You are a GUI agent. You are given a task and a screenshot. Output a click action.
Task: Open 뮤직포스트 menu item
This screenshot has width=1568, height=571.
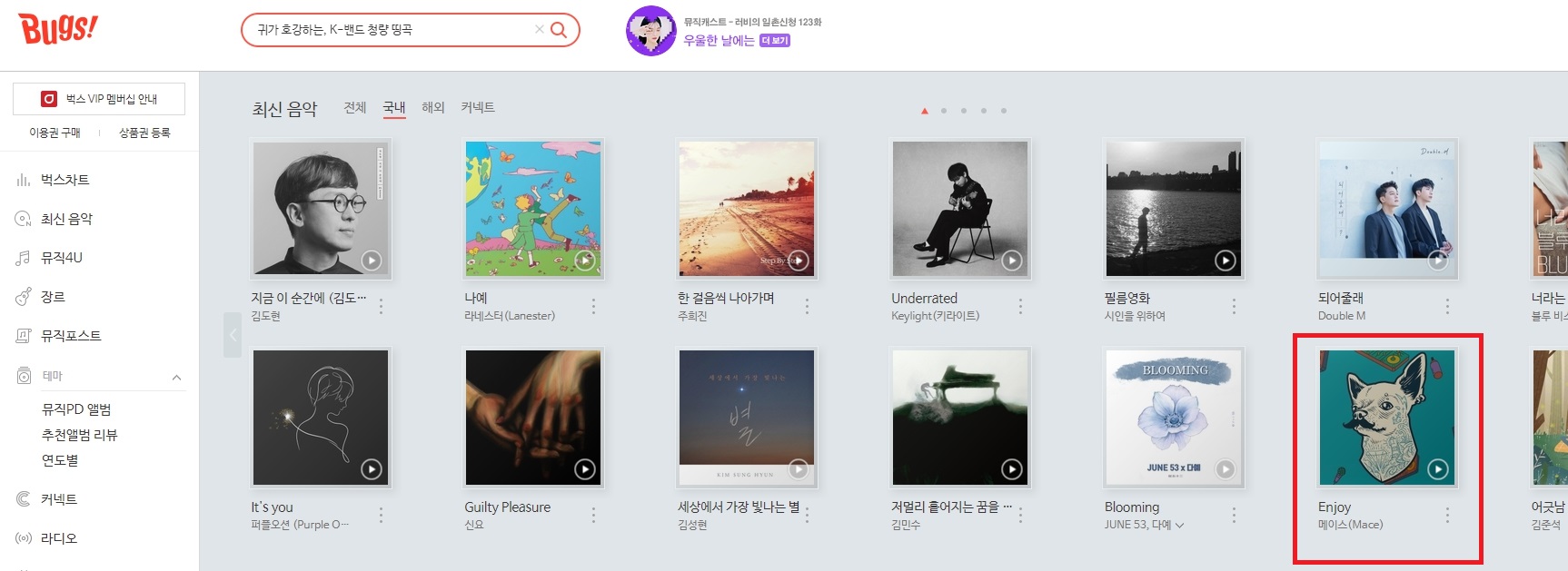[70, 336]
